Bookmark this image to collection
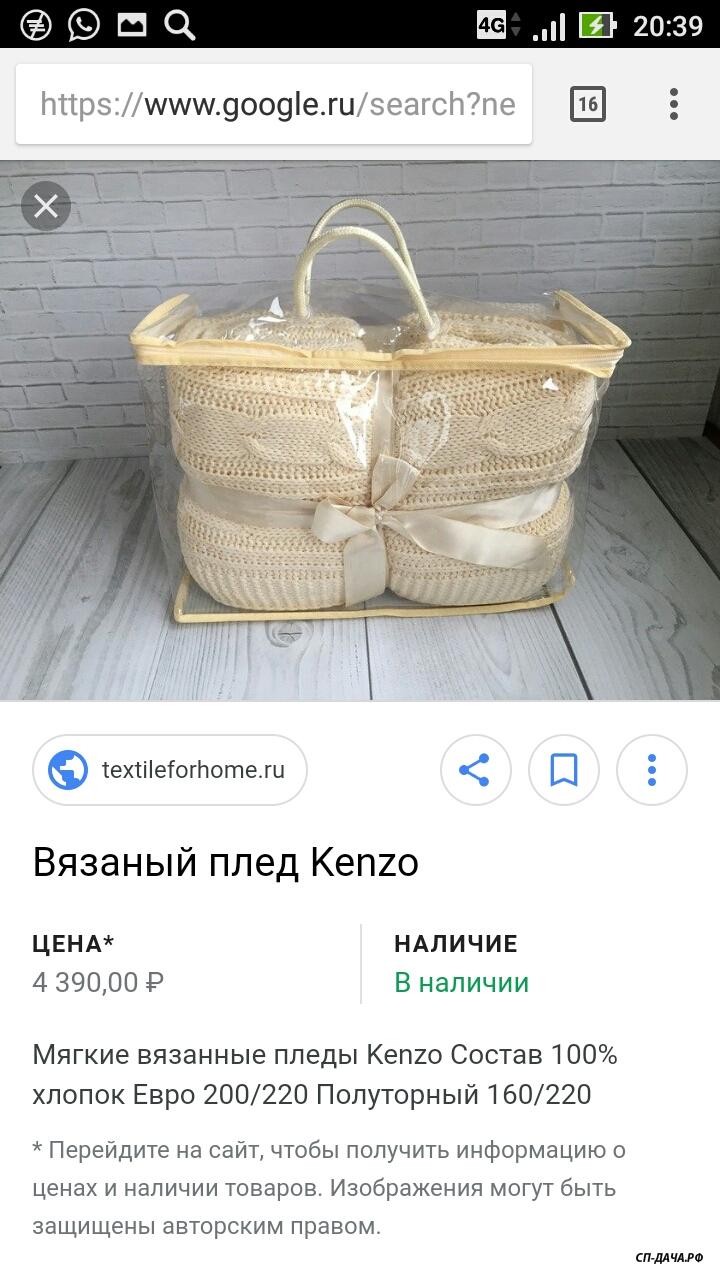The width and height of the screenshot is (720, 1280). tap(564, 770)
